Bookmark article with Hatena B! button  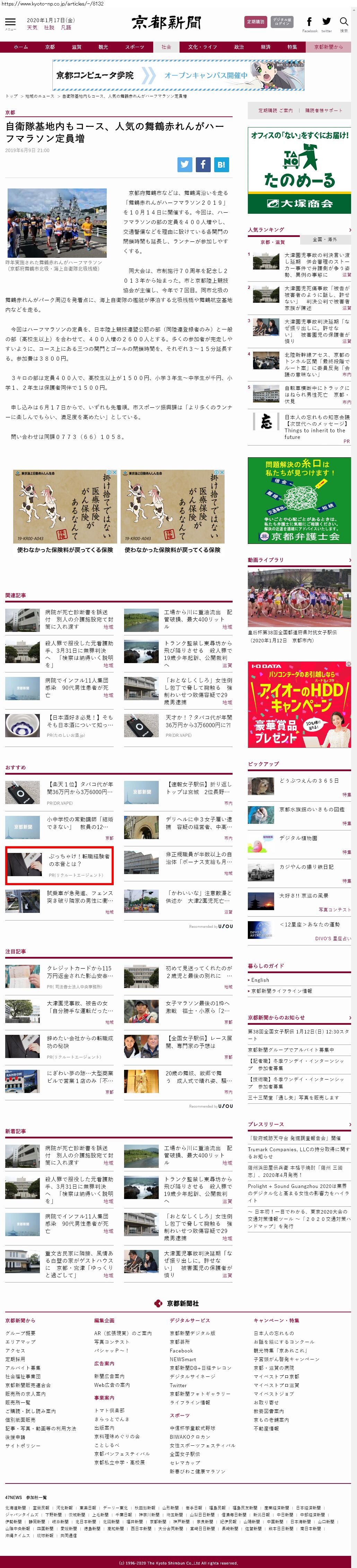point(220,164)
